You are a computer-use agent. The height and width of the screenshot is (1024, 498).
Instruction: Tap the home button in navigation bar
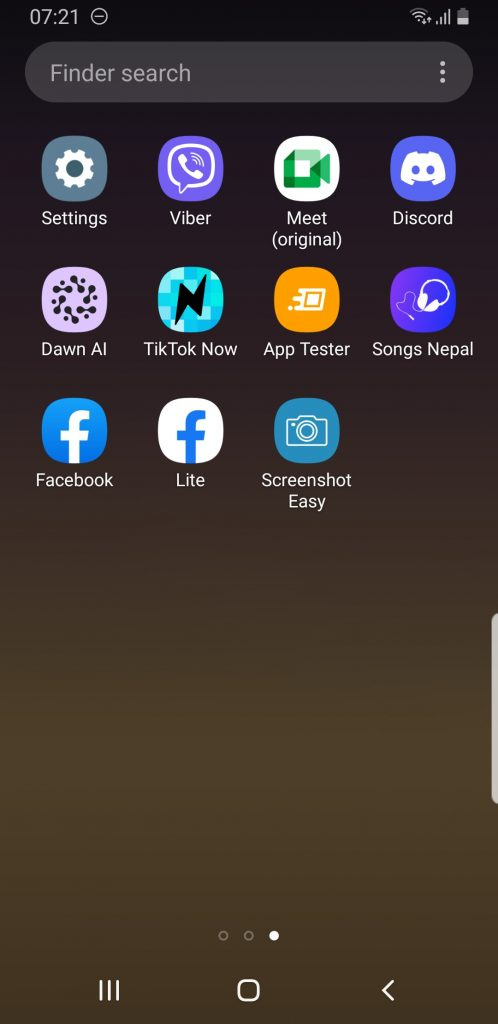pyautogui.click(x=248, y=990)
